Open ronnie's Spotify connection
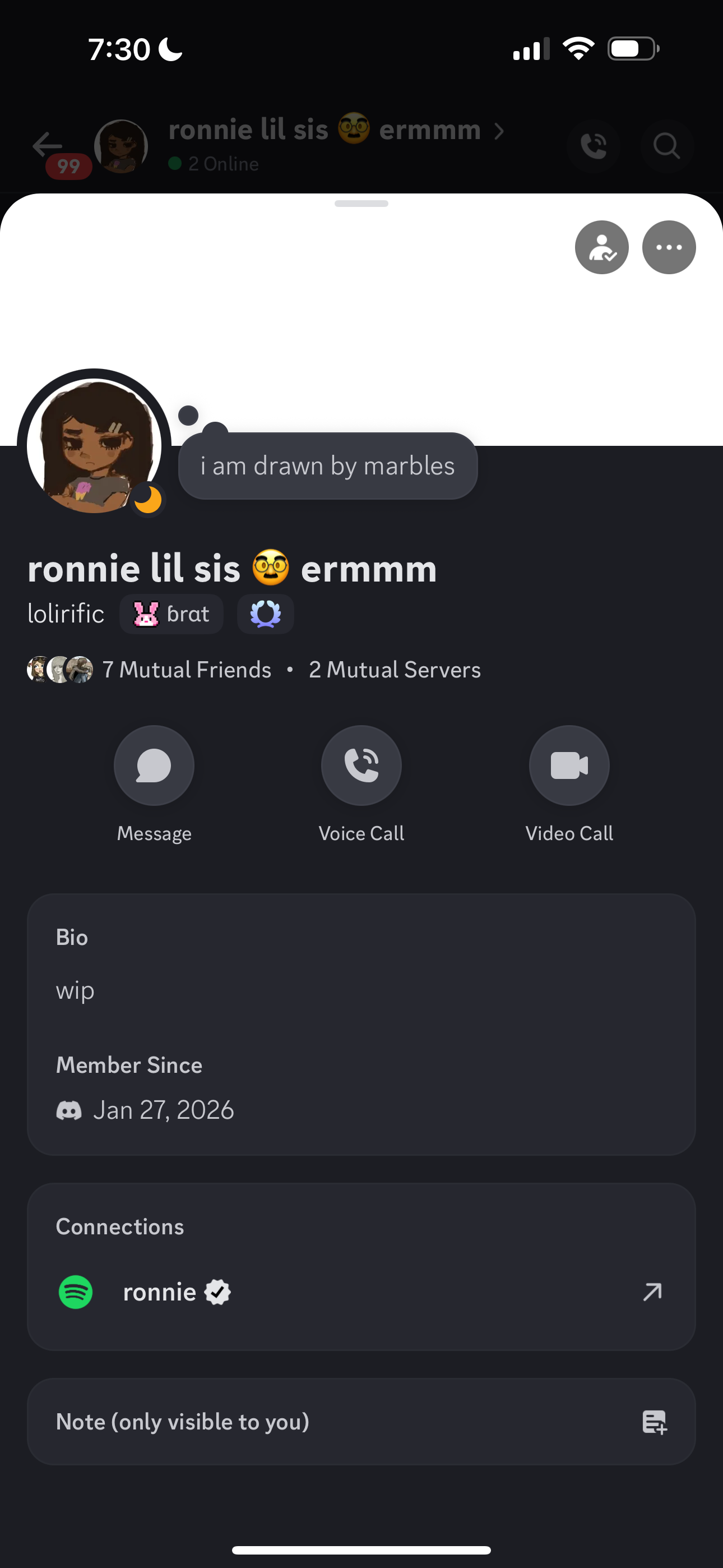This screenshot has width=723, height=1568. (x=652, y=1292)
